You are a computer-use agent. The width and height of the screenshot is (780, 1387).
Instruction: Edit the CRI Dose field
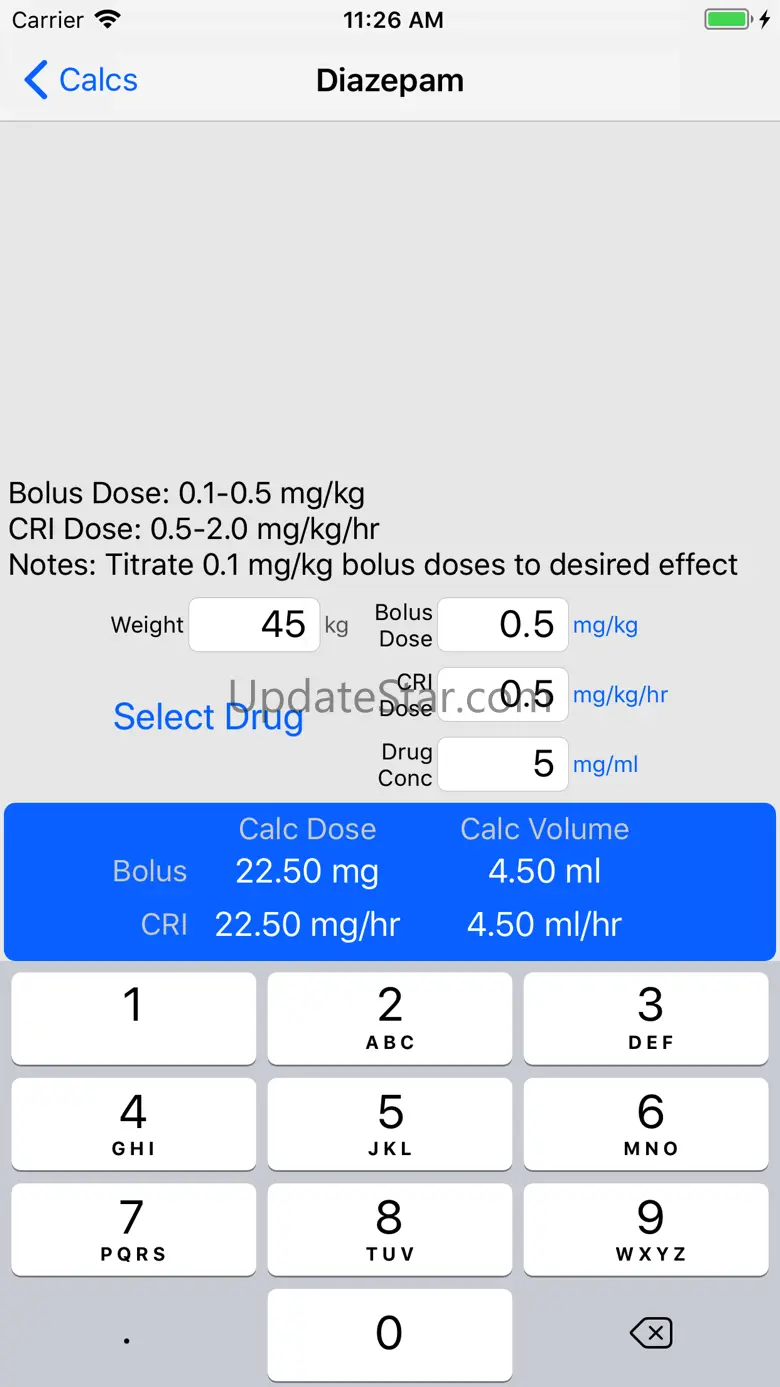tap(503, 695)
